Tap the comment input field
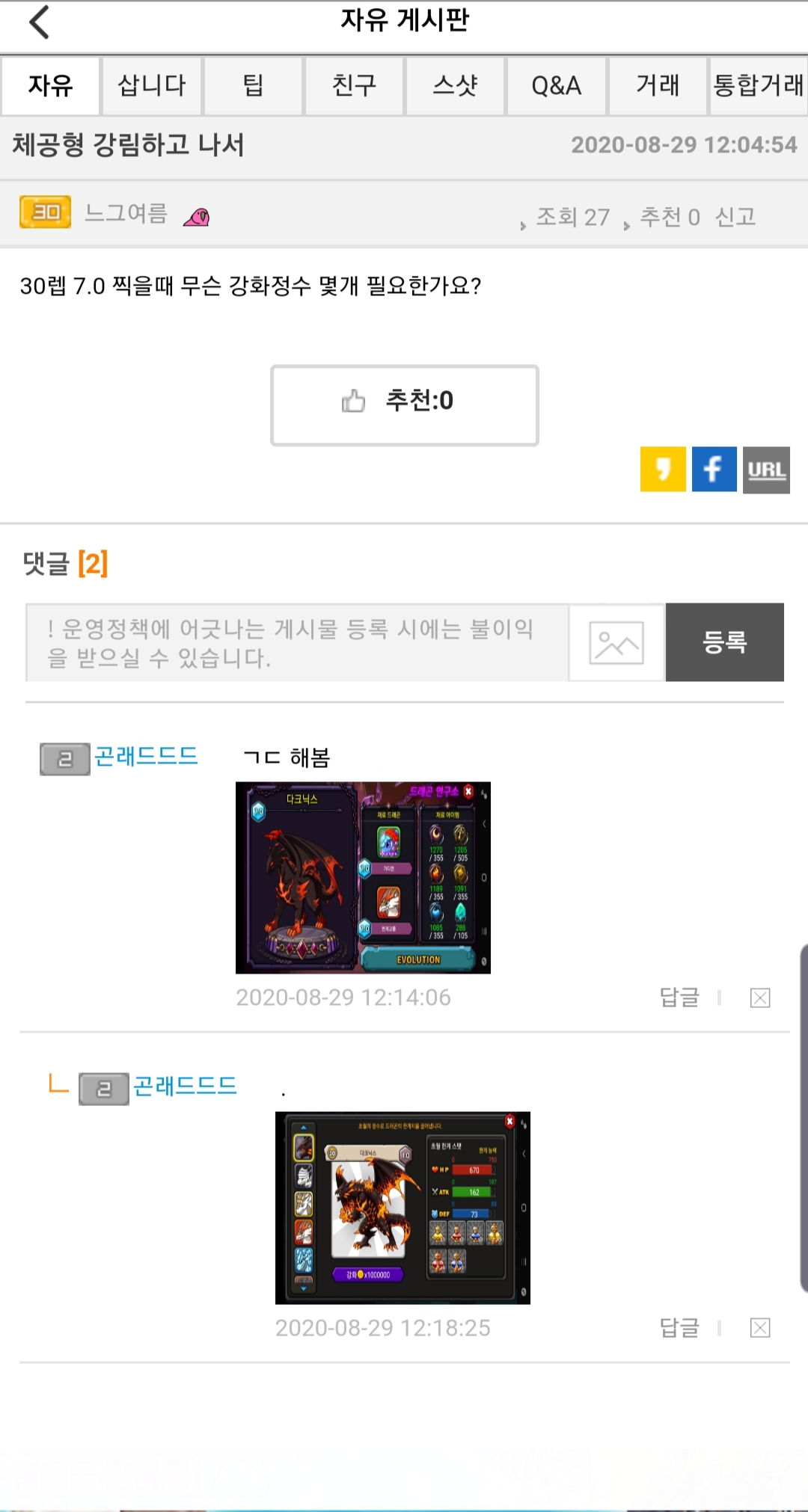Viewport: 808px width, 1512px height. click(x=297, y=642)
